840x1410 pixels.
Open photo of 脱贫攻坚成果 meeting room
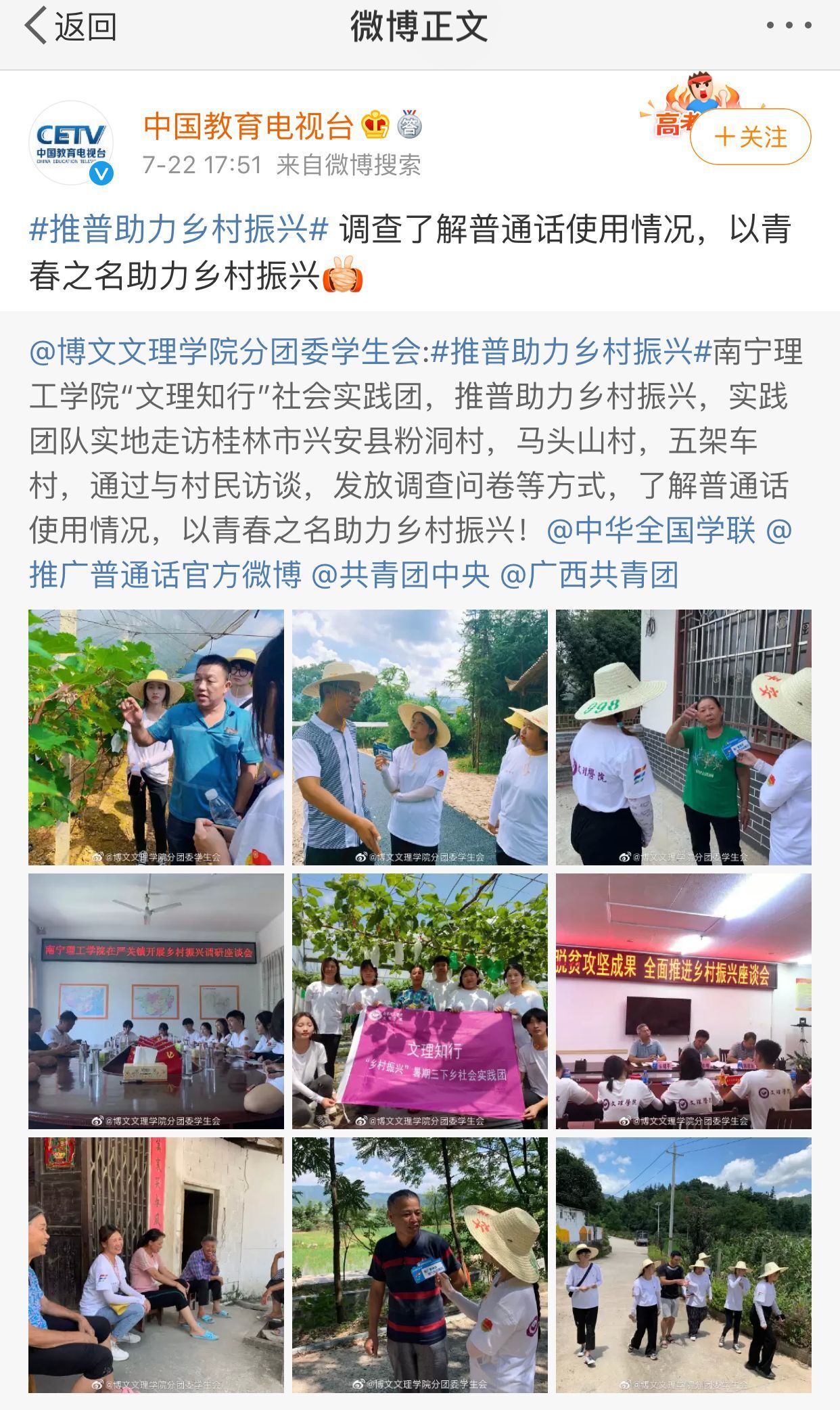point(683,1001)
